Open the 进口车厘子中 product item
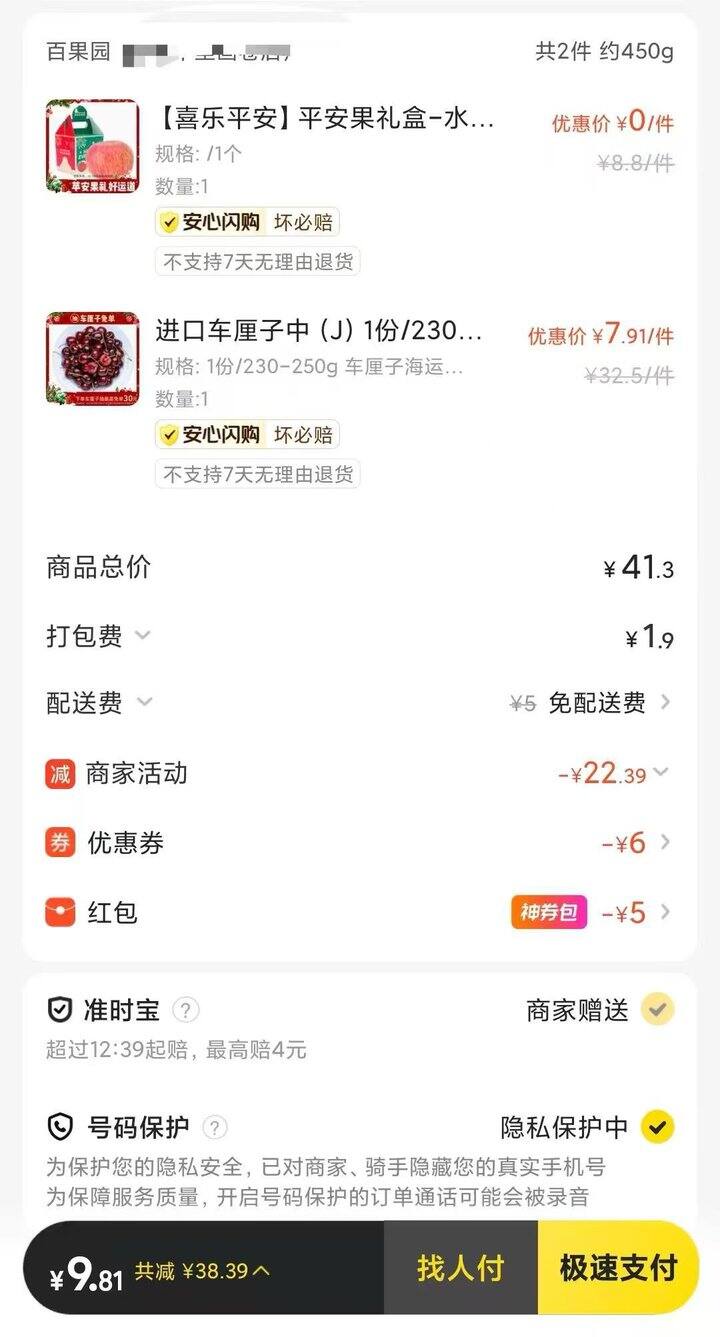Screen dimensions: 720x1337 pyautogui.click(x=320, y=331)
